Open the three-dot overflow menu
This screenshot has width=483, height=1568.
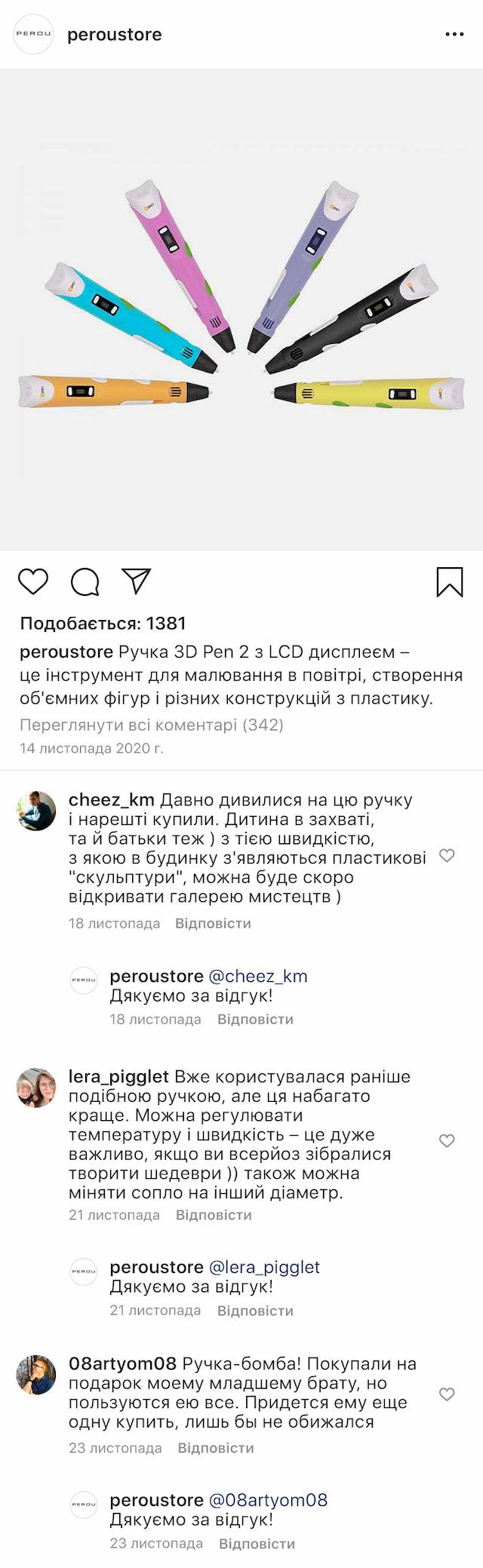454,35
